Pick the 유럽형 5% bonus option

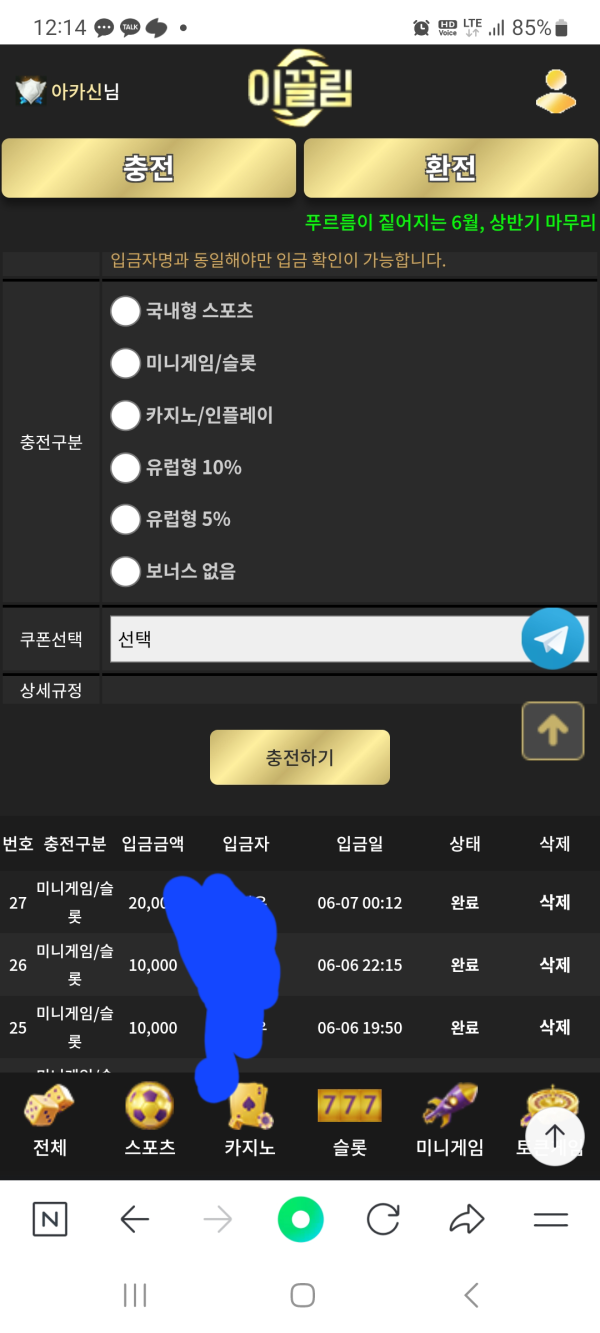(x=126, y=519)
